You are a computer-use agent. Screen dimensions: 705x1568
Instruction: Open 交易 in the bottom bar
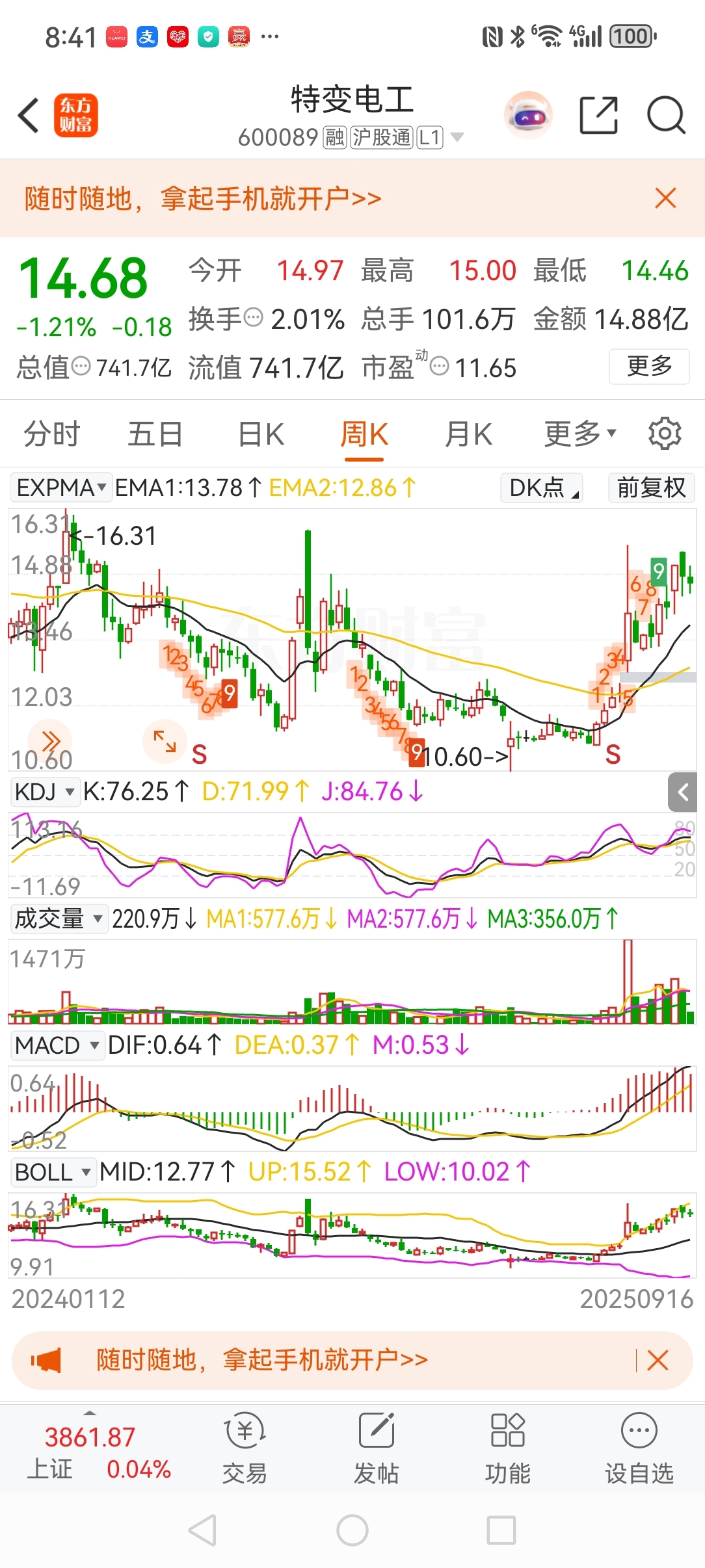[245, 1449]
